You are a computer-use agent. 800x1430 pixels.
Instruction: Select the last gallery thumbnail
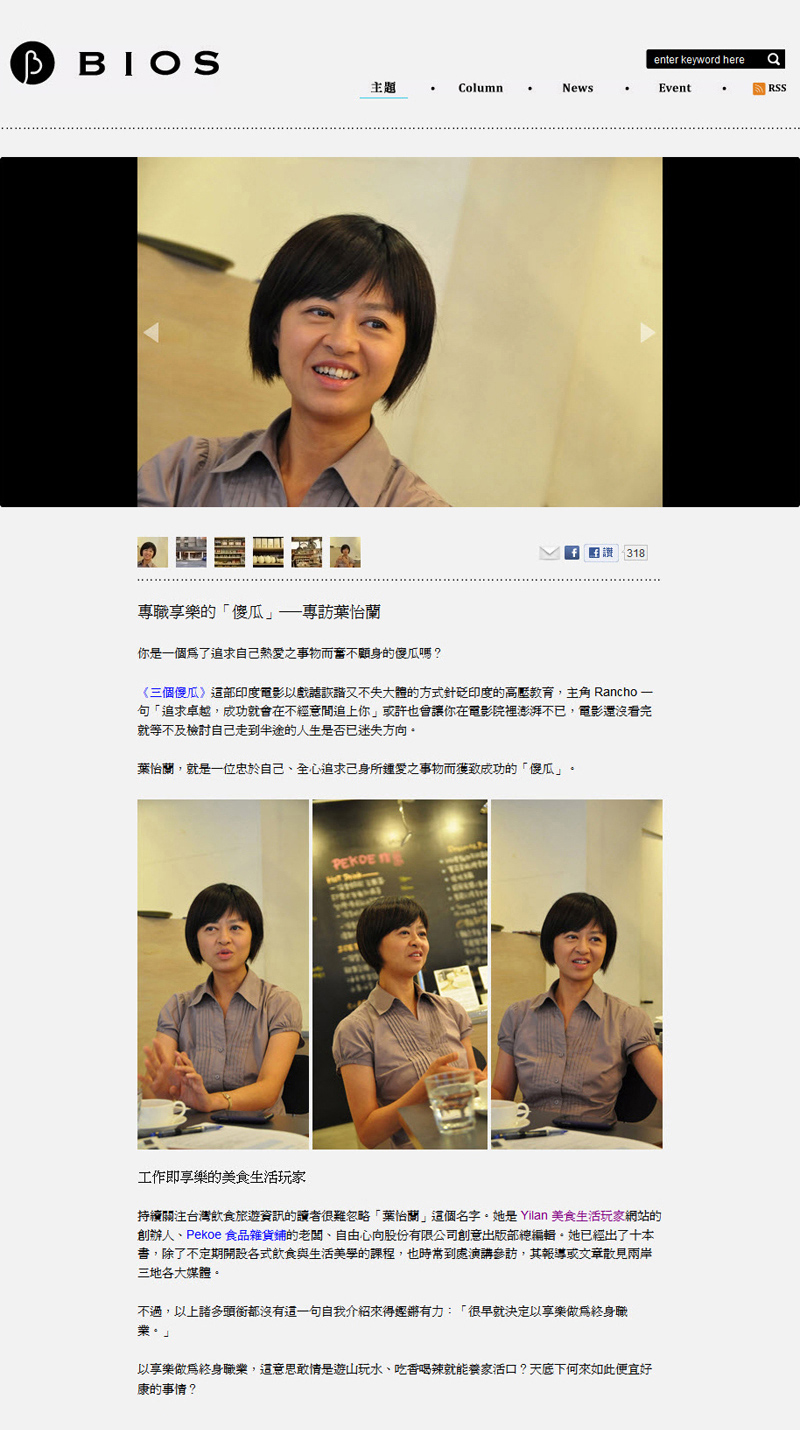(345, 552)
